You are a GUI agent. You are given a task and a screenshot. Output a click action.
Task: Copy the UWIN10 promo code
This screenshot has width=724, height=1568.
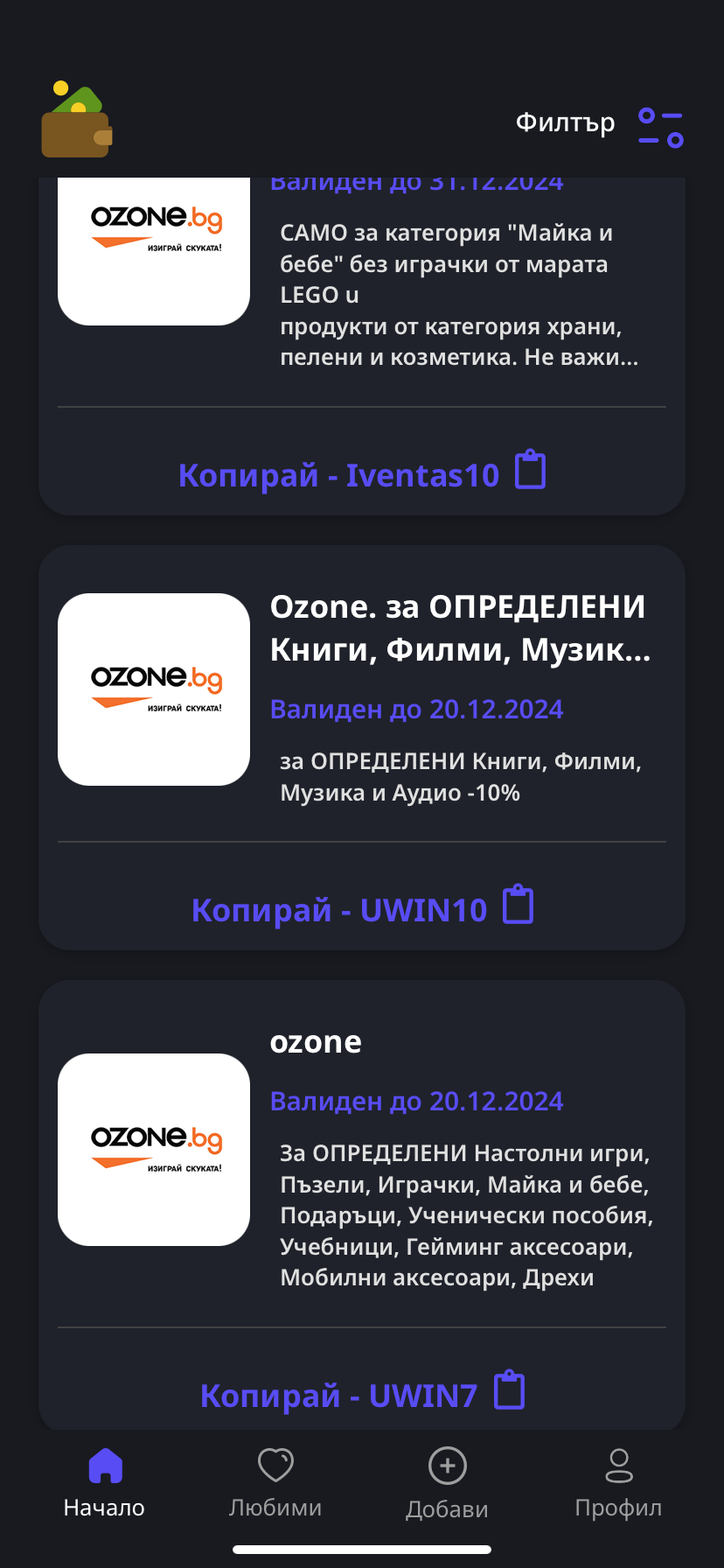tap(362, 907)
